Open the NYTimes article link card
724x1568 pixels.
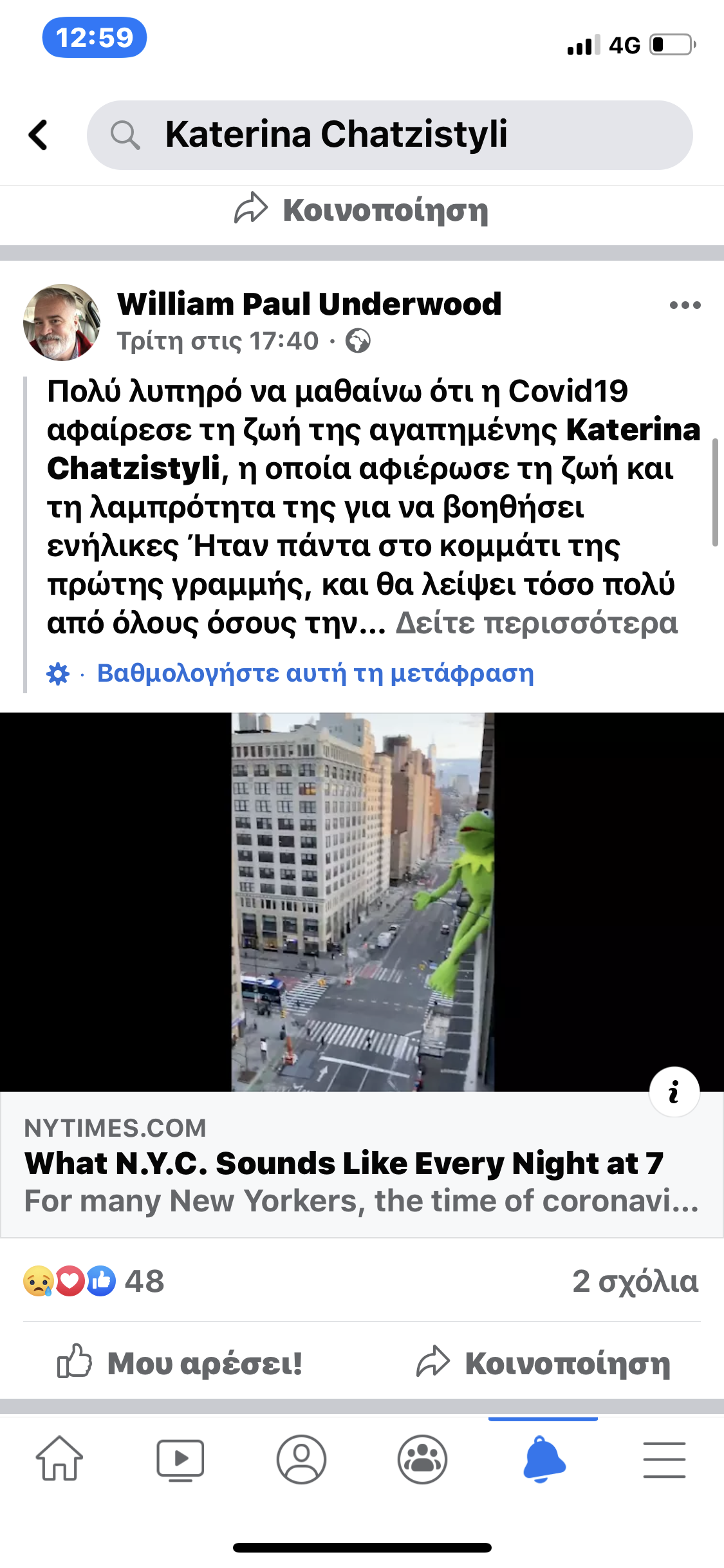click(360, 1164)
